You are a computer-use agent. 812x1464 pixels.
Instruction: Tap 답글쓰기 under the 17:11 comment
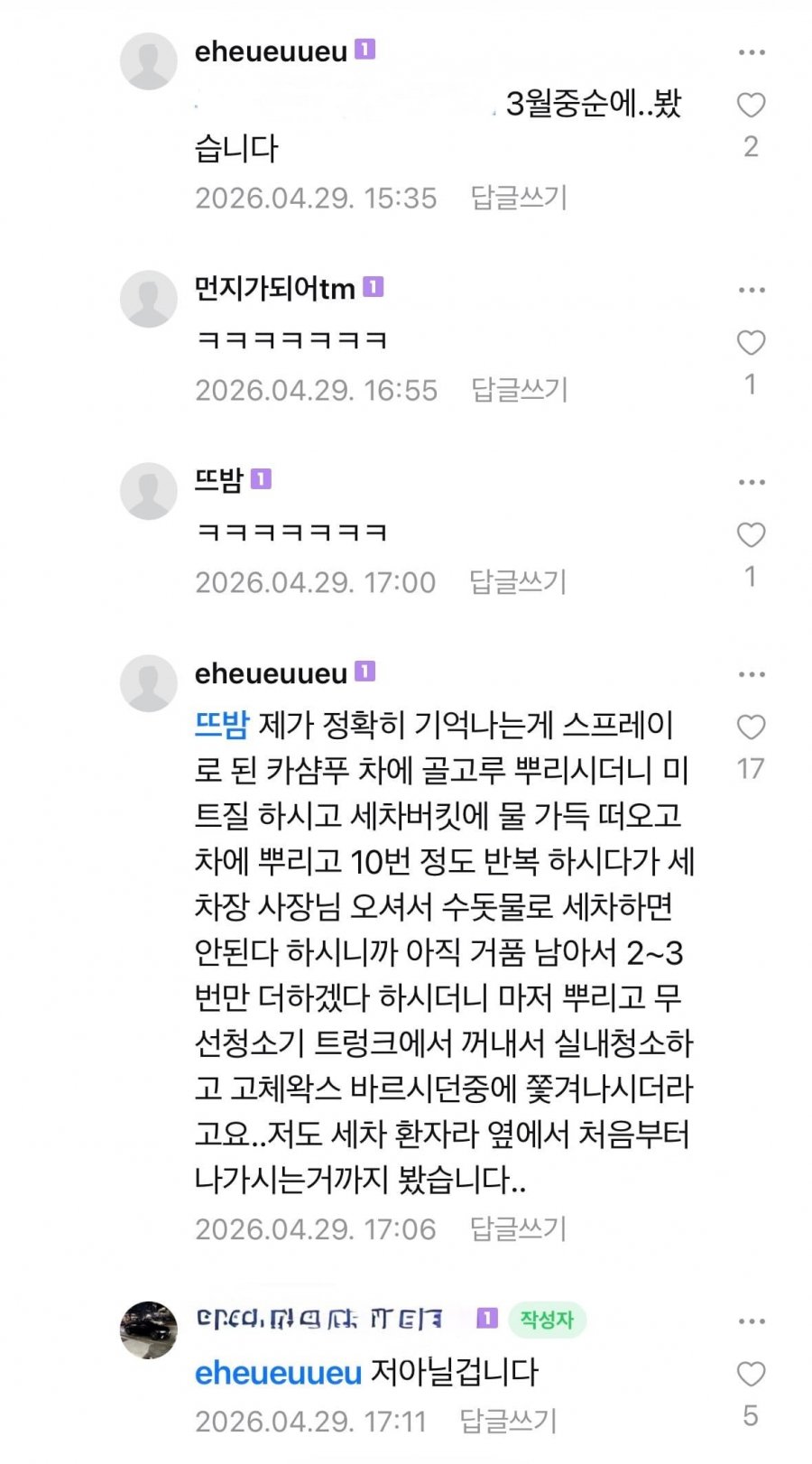click(x=509, y=1422)
